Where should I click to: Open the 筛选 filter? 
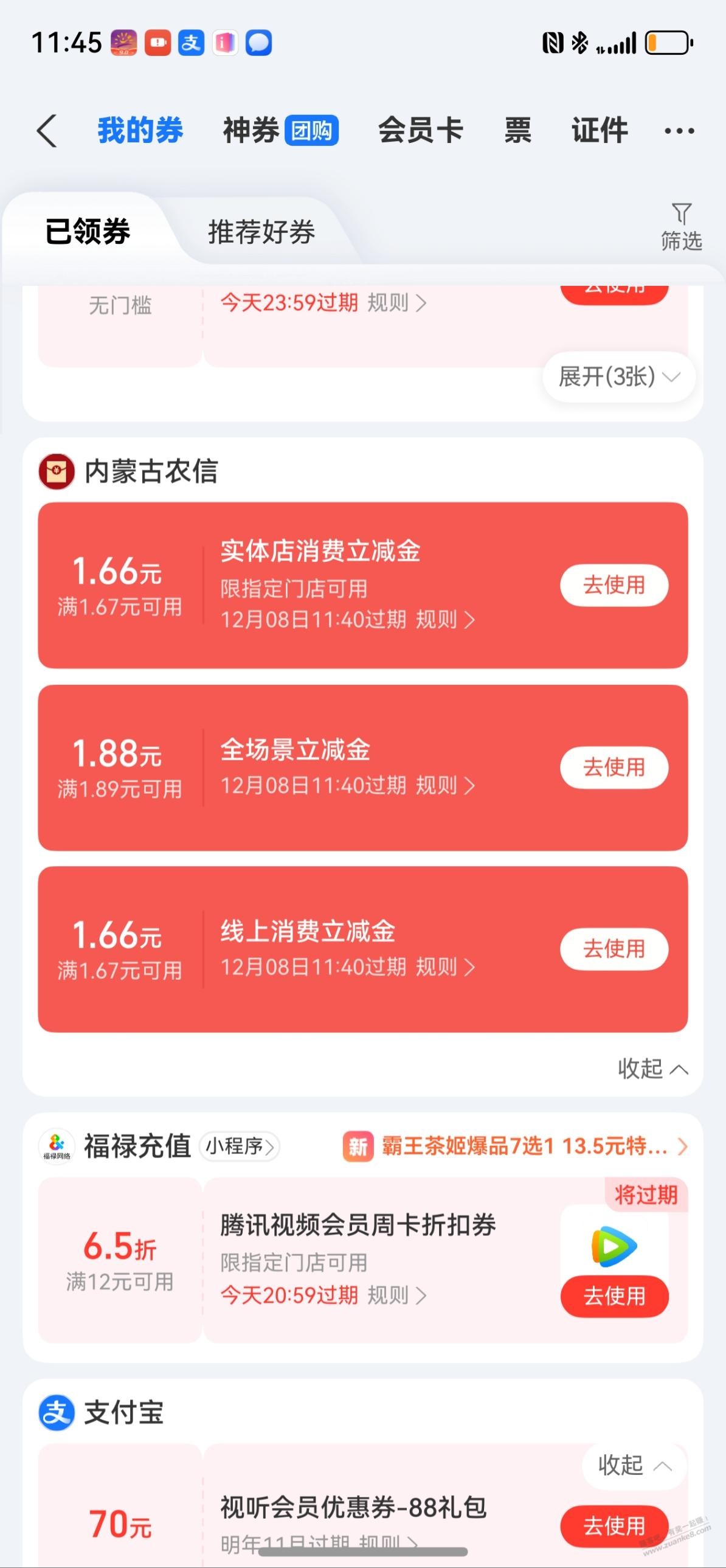pyautogui.click(x=681, y=227)
